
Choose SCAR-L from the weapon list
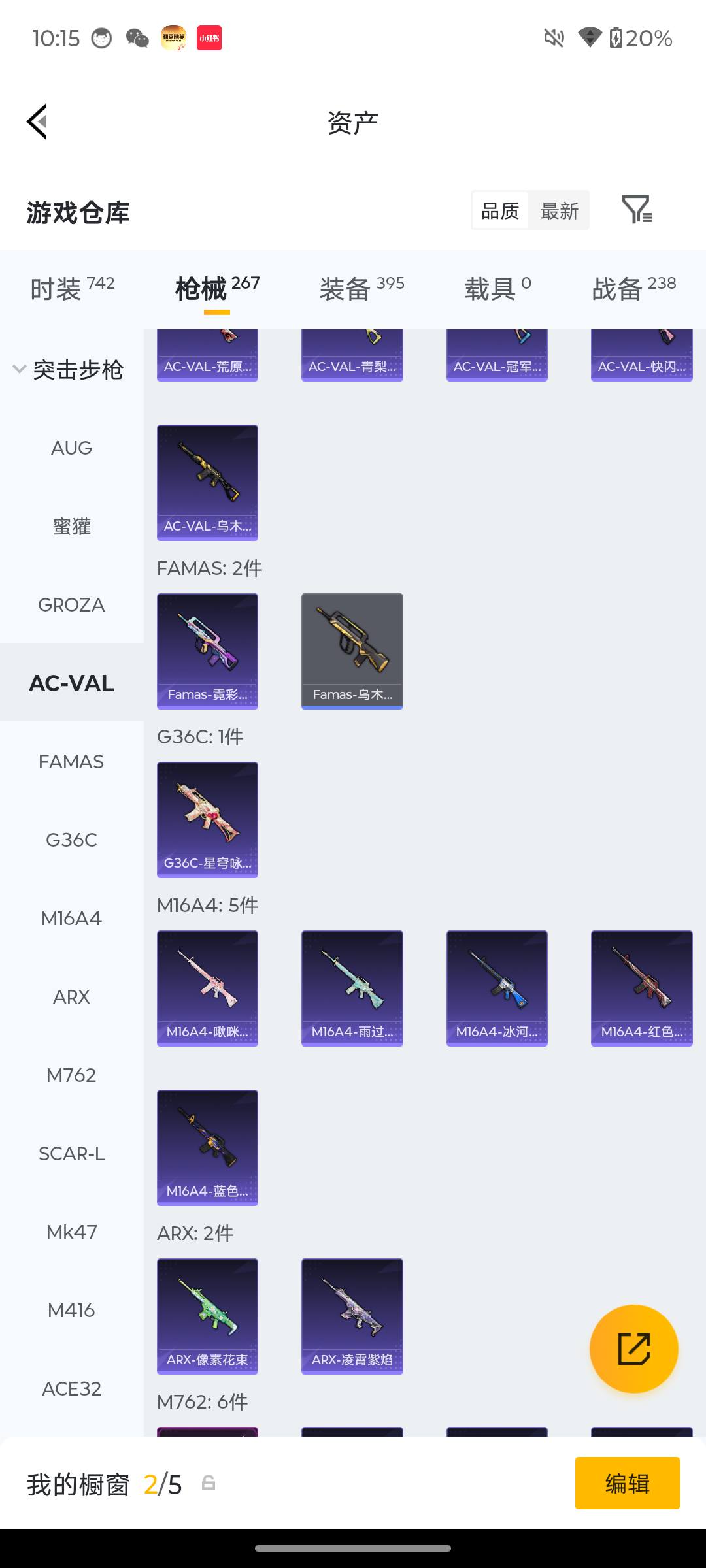coord(72,1153)
